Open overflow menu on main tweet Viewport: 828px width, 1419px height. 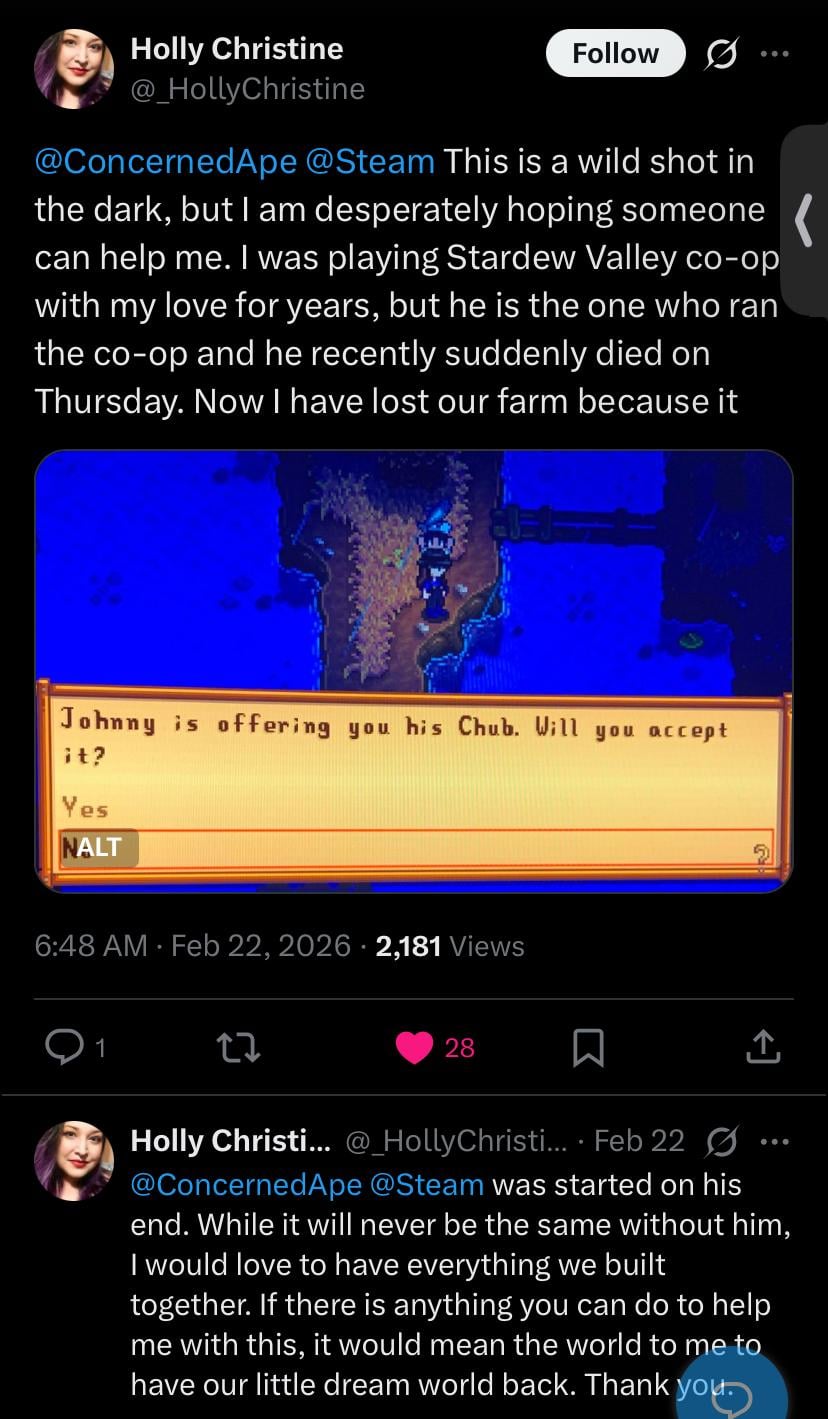point(775,55)
